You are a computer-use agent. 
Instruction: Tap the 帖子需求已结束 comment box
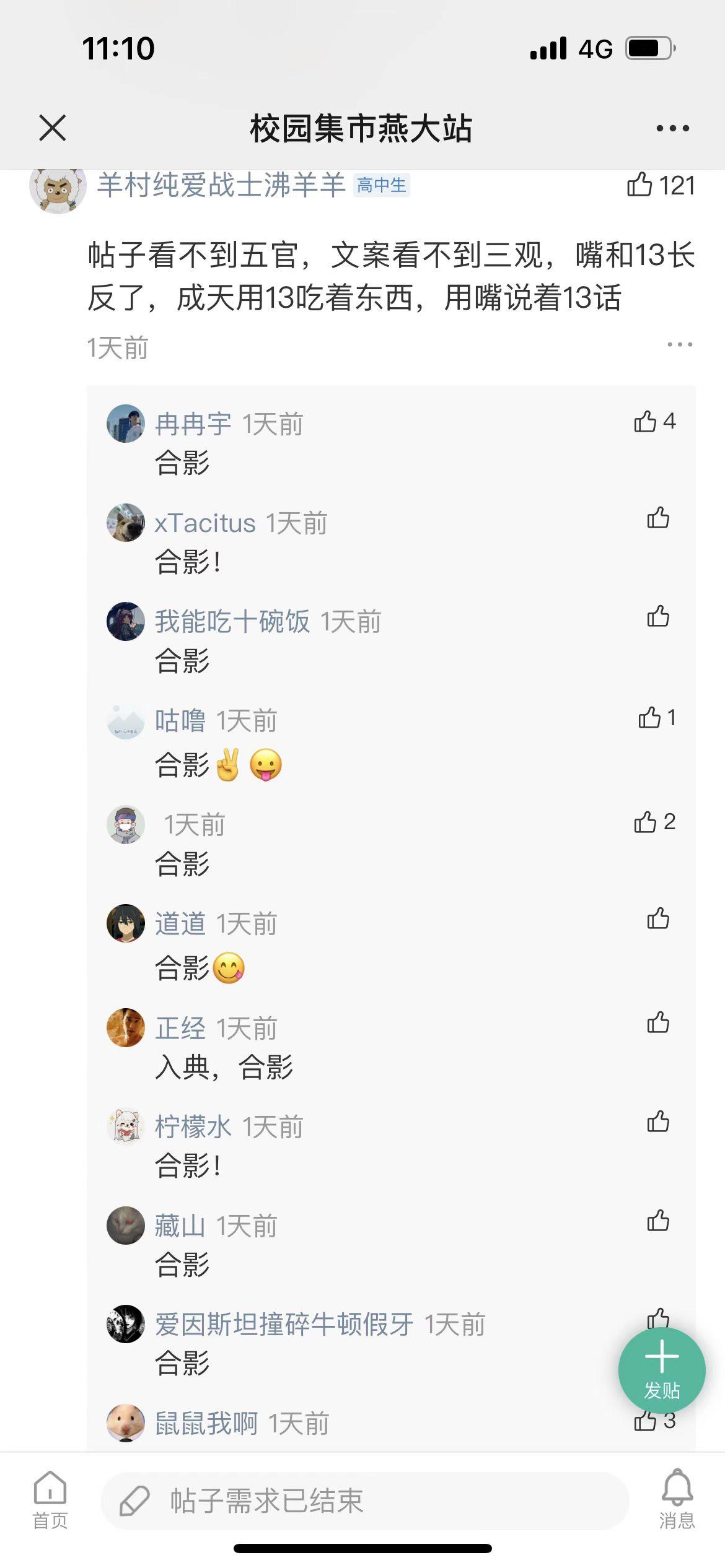coord(364,1501)
